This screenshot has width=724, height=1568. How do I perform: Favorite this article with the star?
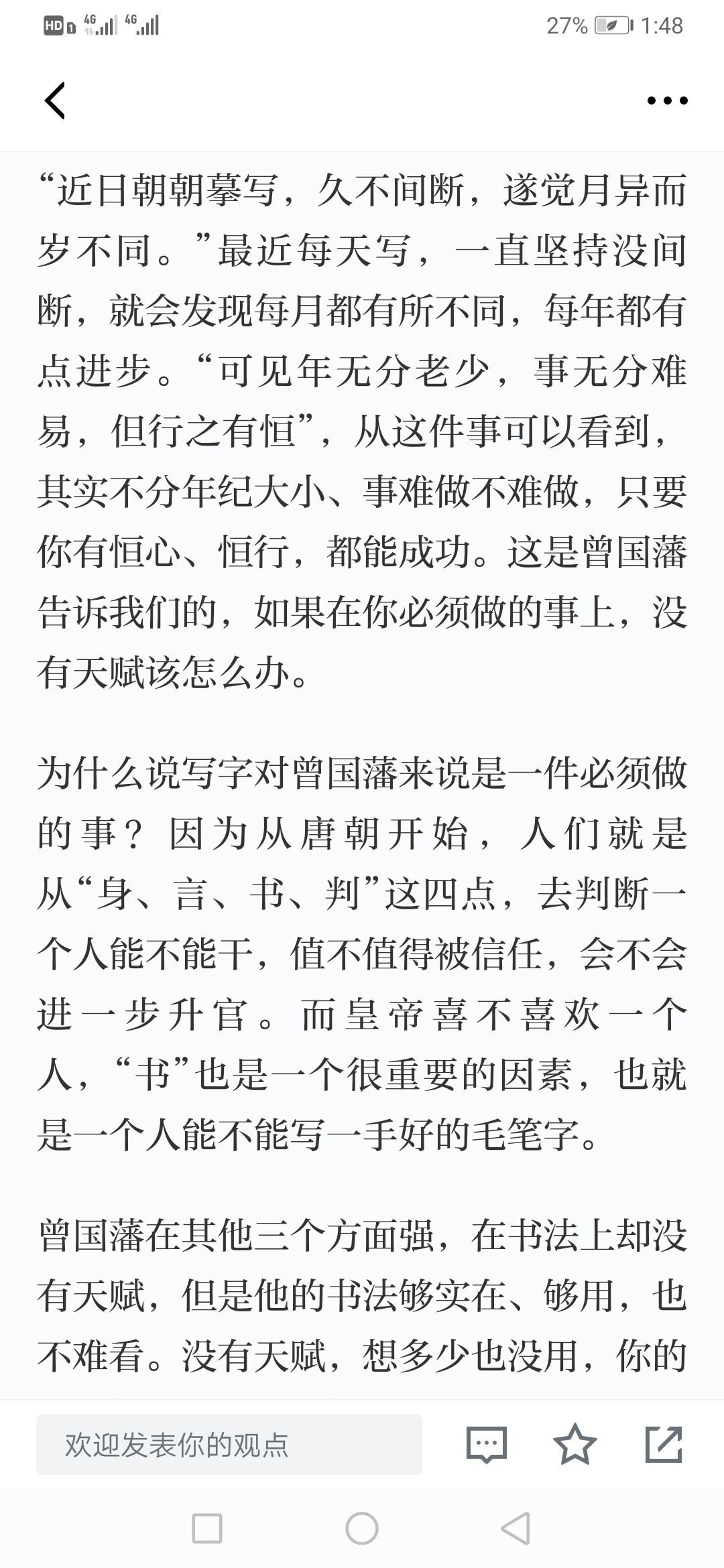coord(575,1444)
